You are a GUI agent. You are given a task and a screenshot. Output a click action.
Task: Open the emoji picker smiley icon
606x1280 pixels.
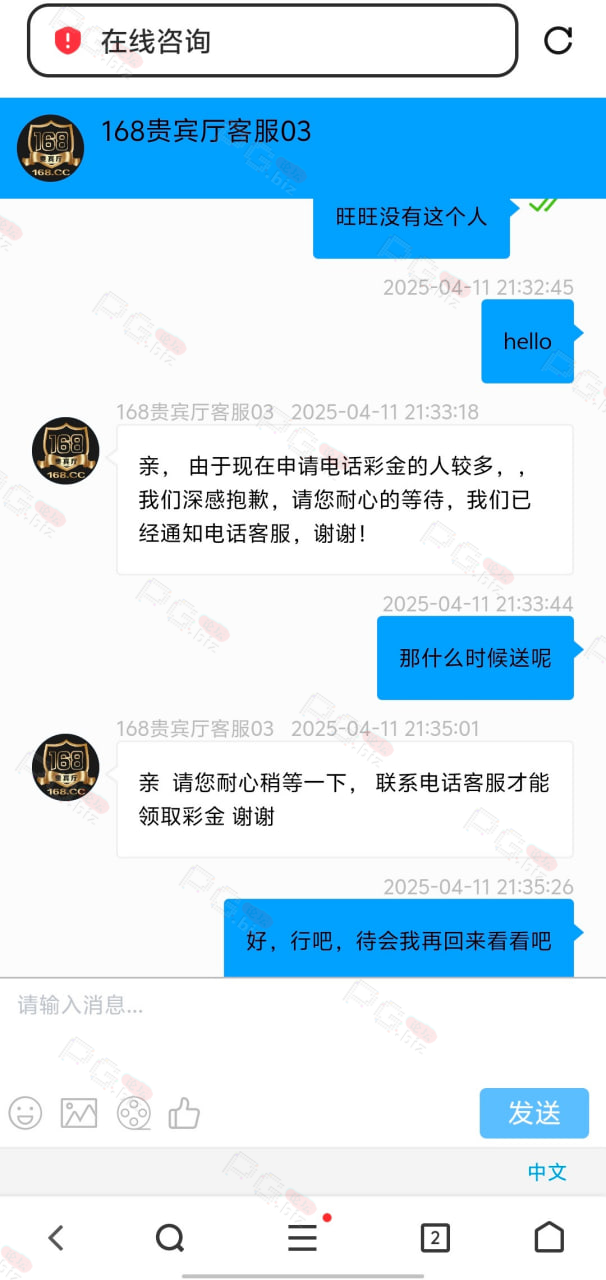coord(25,1113)
